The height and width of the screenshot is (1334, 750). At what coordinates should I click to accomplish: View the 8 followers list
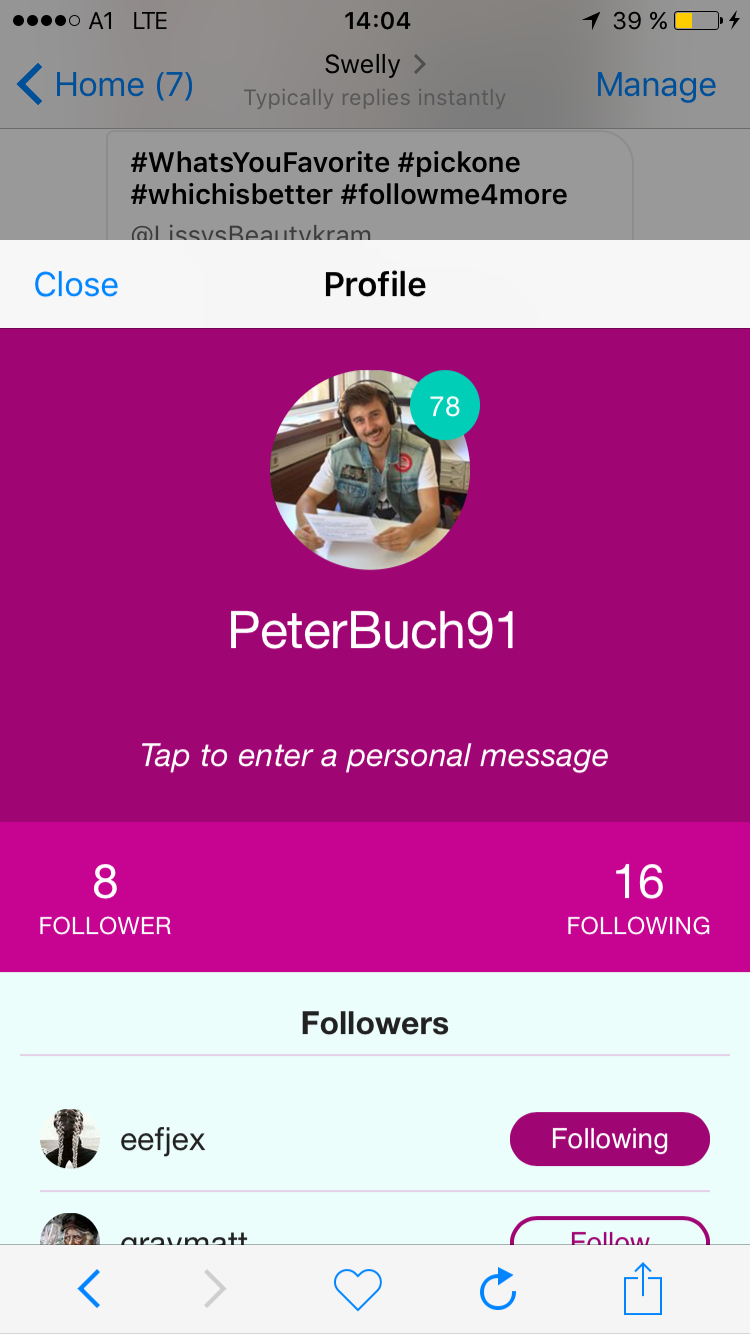[105, 897]
